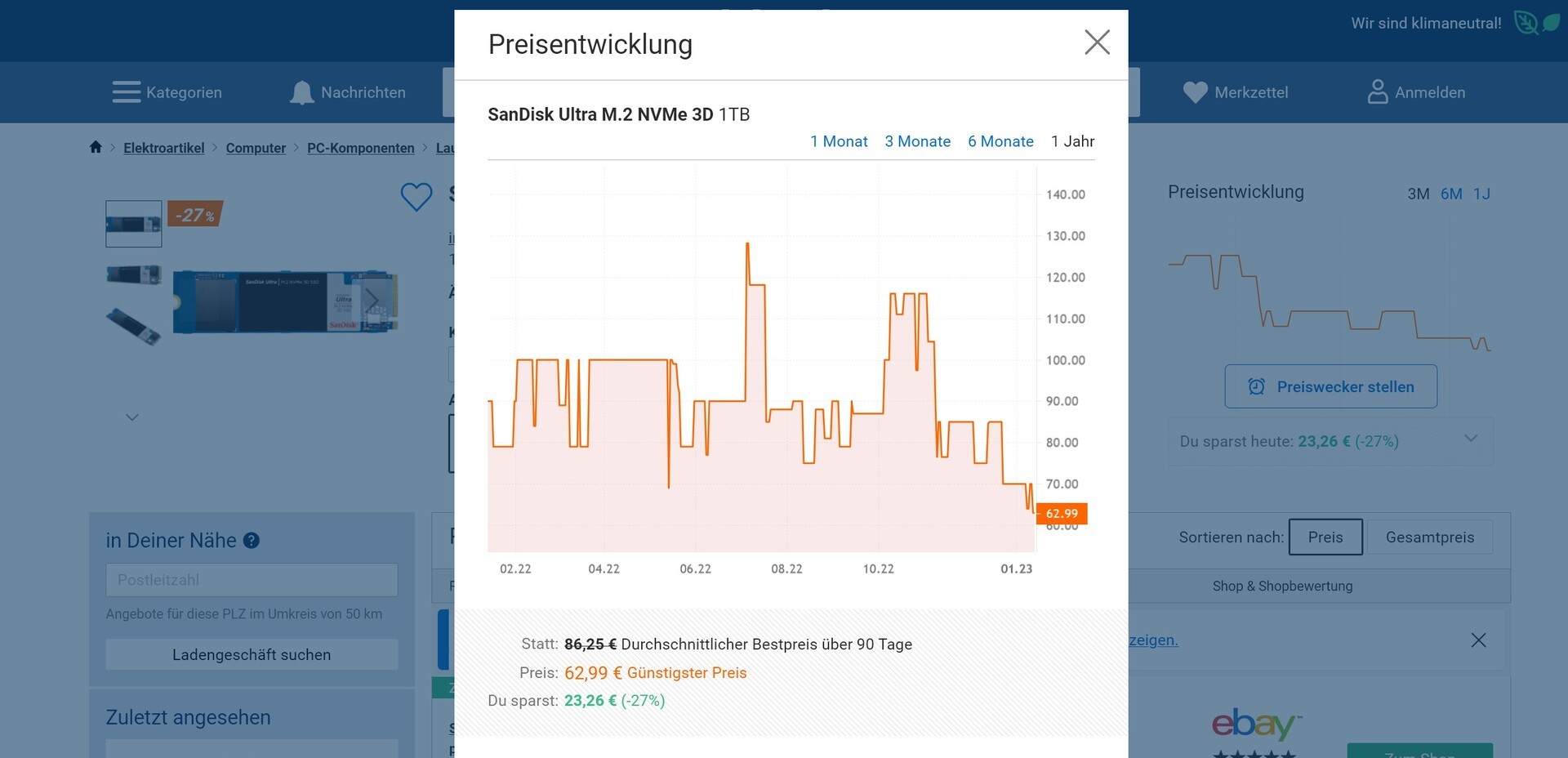The image size is (1568, 758).
Task: Open the PC-Komponenten breadcrumb
Action: 360,148
